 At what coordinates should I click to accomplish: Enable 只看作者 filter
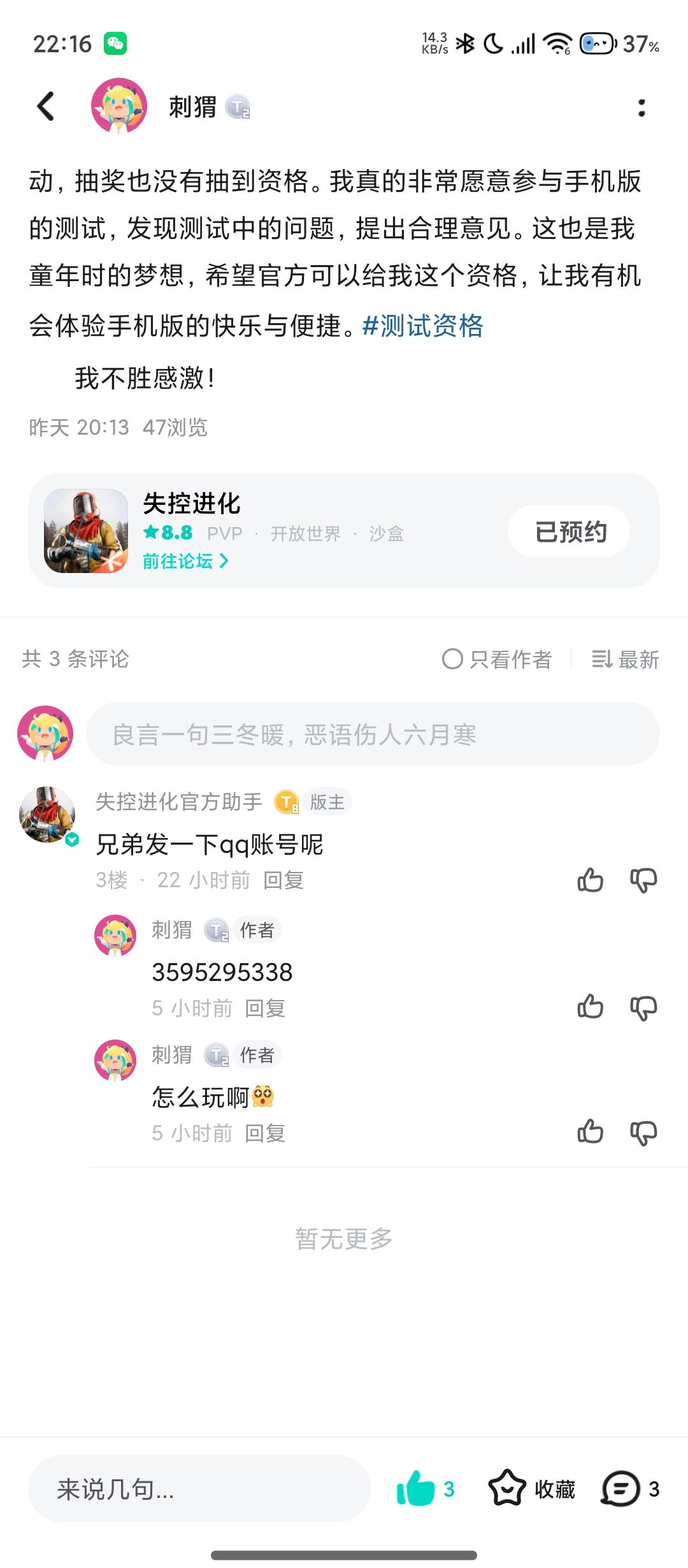pos(497,659)
